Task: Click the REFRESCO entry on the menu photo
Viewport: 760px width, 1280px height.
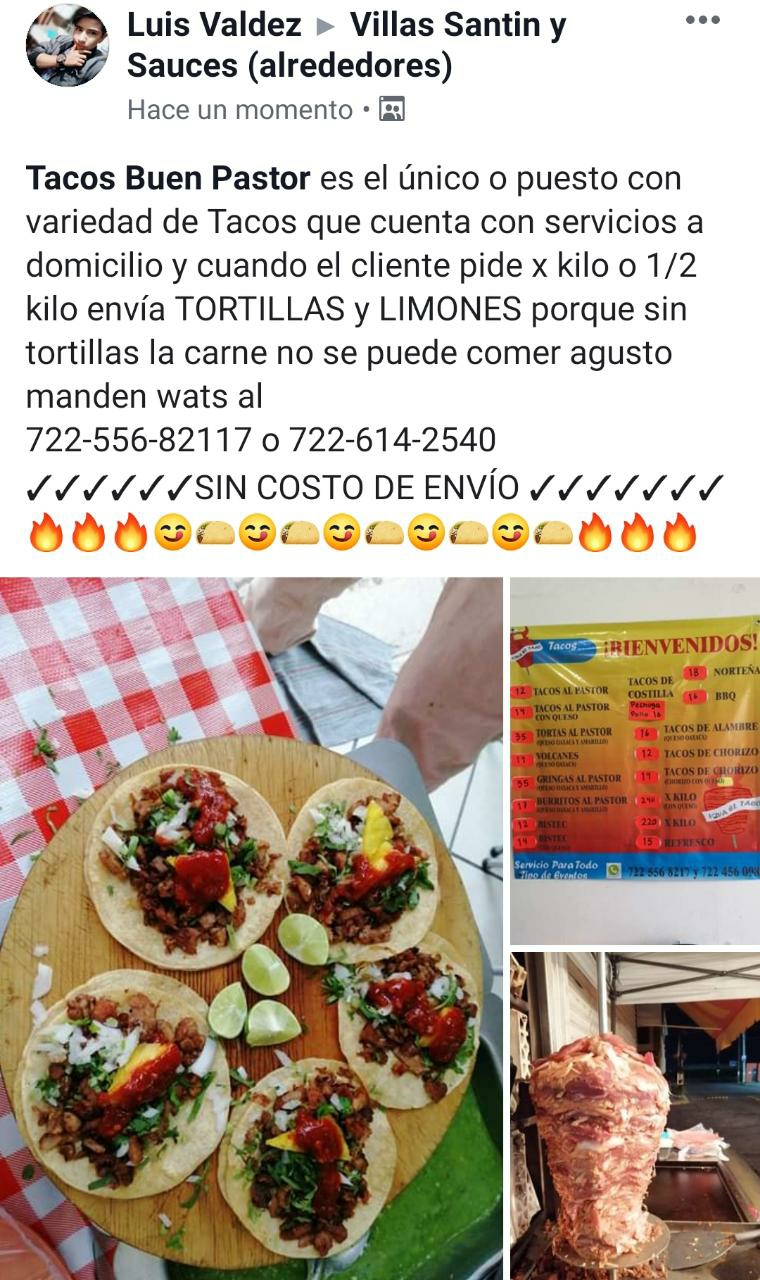Action: pyautogui.click(x=688, y=842)
